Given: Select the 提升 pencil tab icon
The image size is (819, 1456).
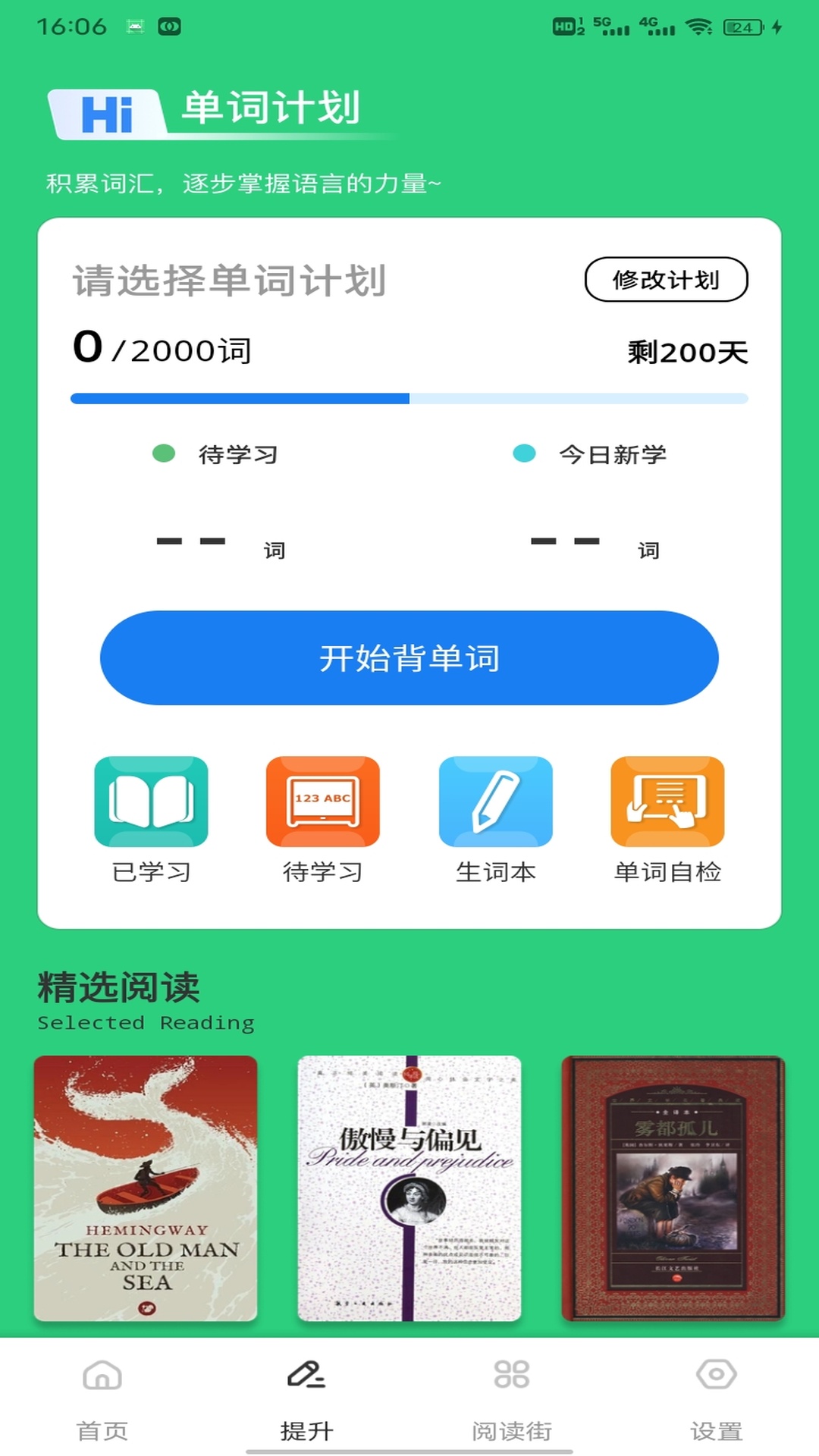Looking at the screenshot, I should click(306, 1375).
